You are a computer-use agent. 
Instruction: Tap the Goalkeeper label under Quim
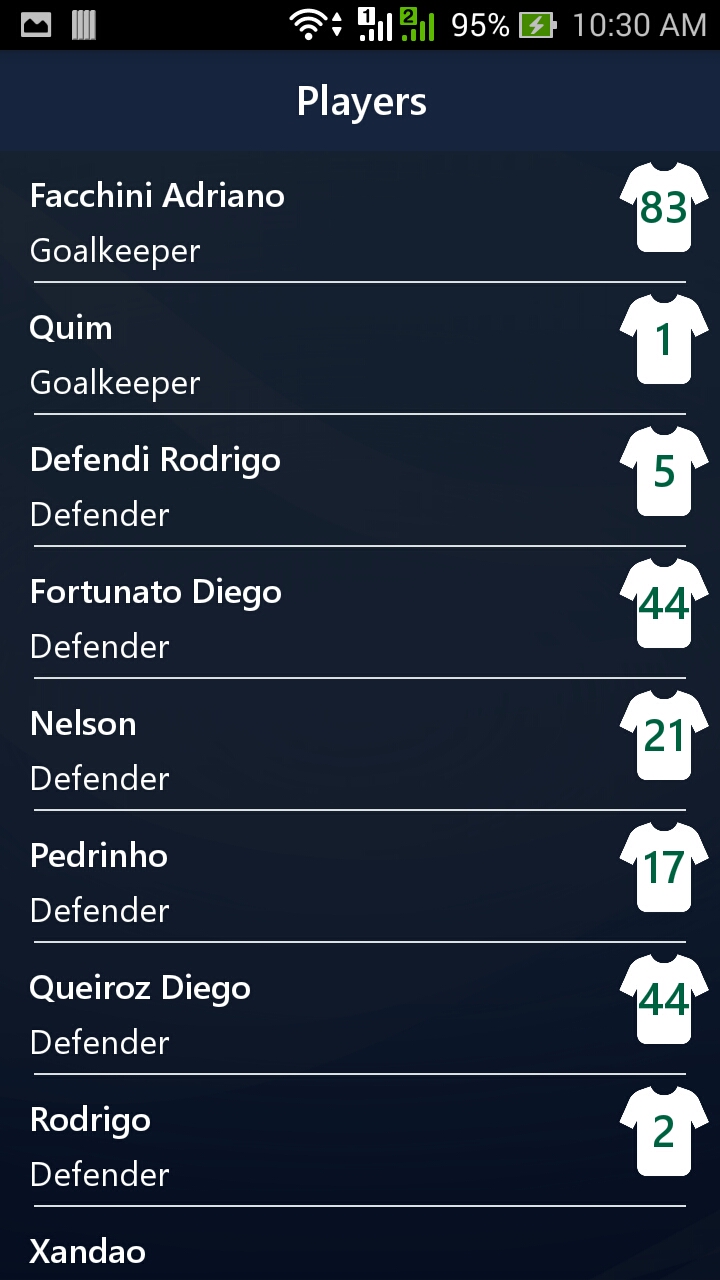click(x=115, y=383)
